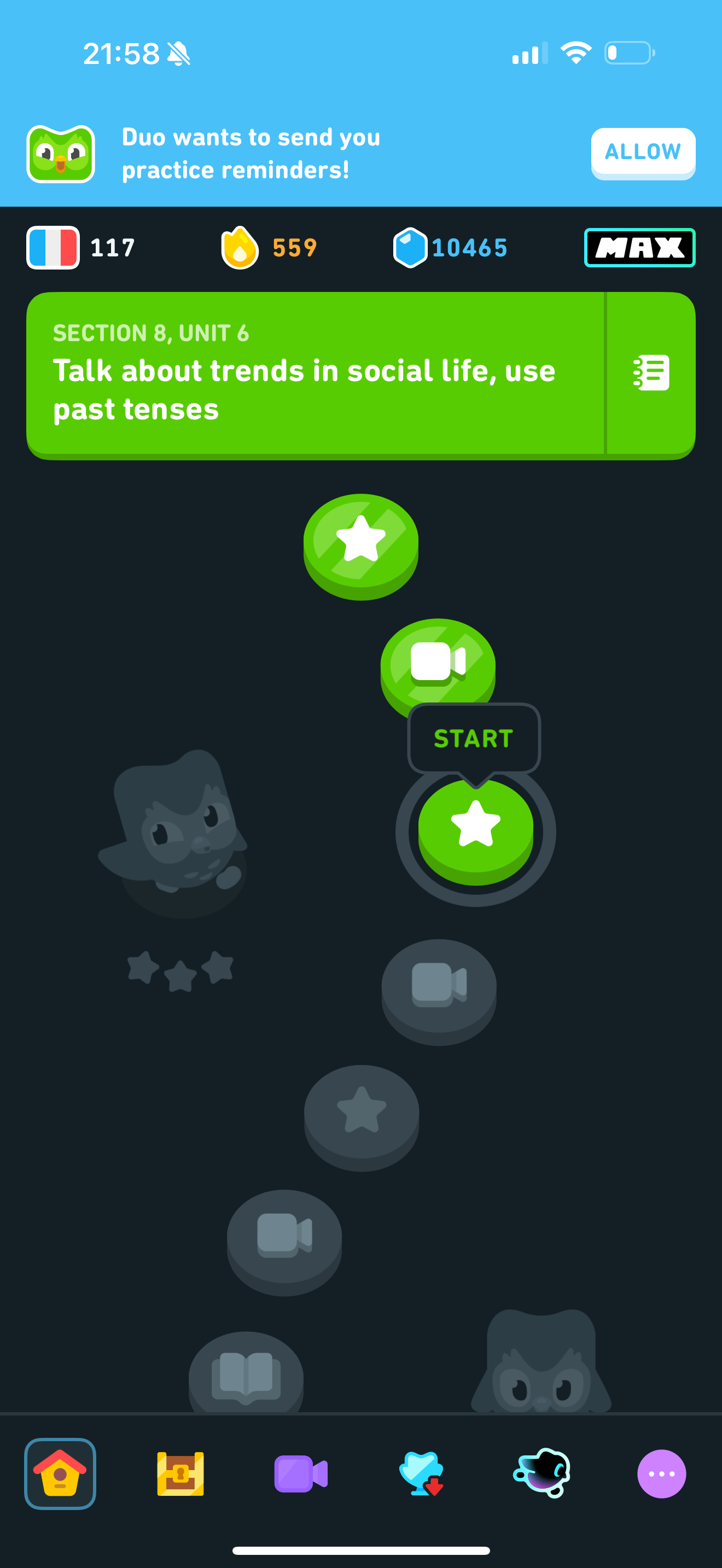Tap the START lesson star node

[x=475, y=832]
